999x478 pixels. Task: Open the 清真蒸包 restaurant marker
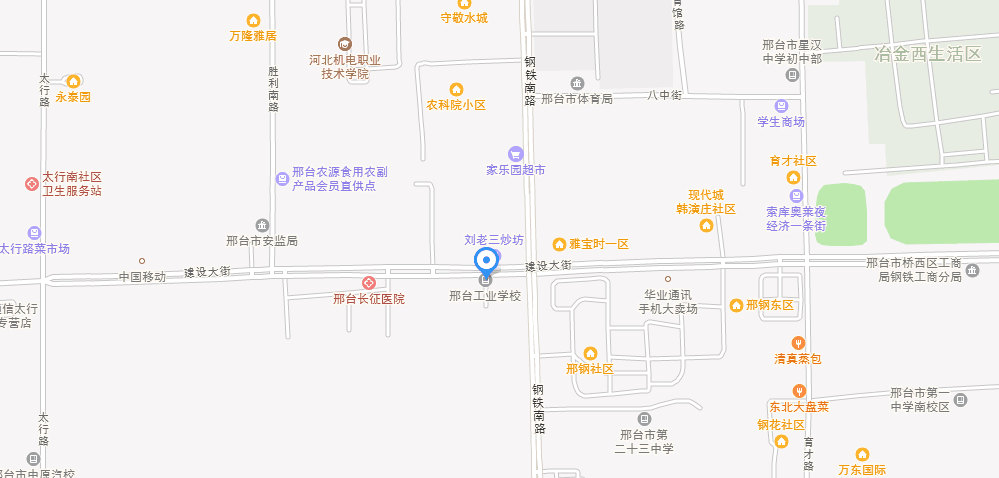[798, 343]
